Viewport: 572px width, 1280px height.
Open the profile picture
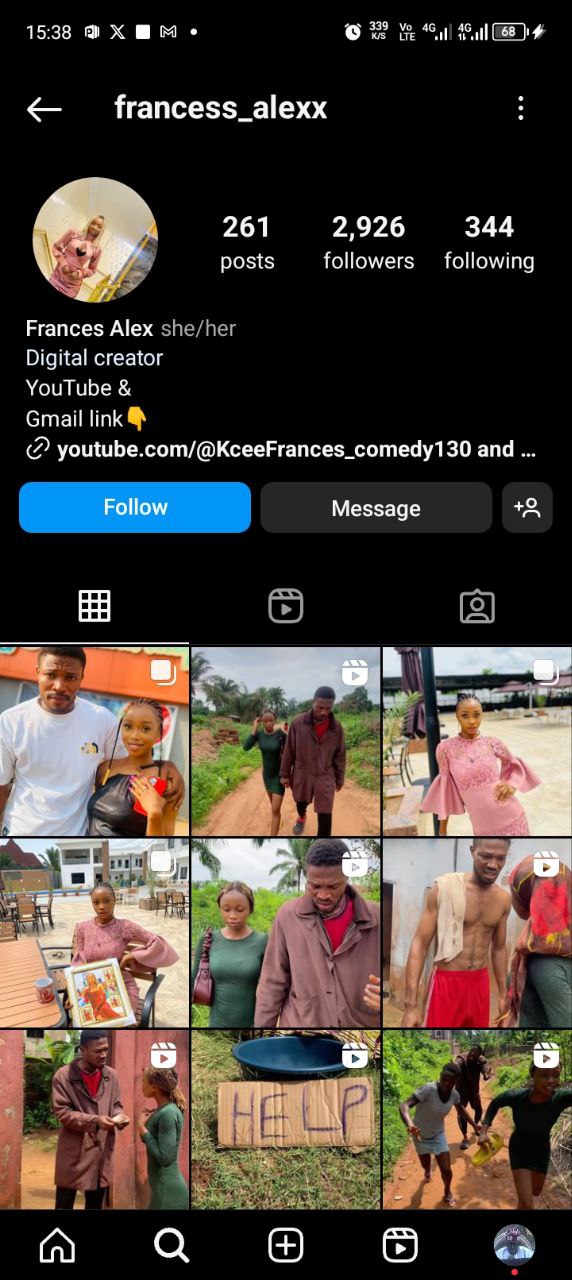95,240
